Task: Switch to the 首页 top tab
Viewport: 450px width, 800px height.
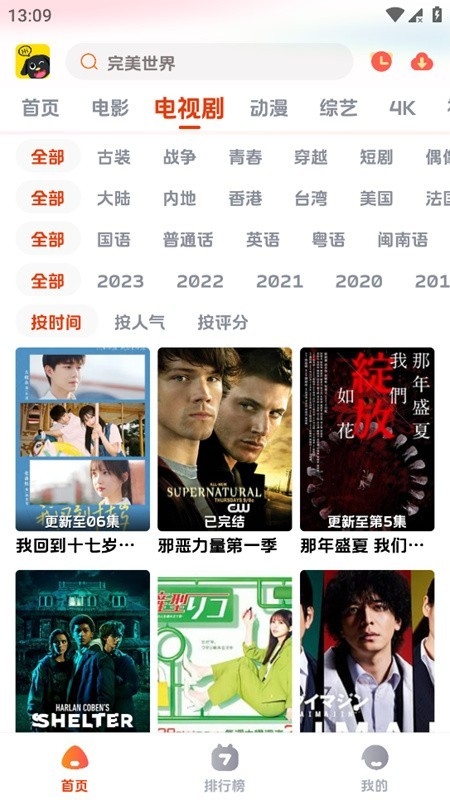Action: pos(40,108)
